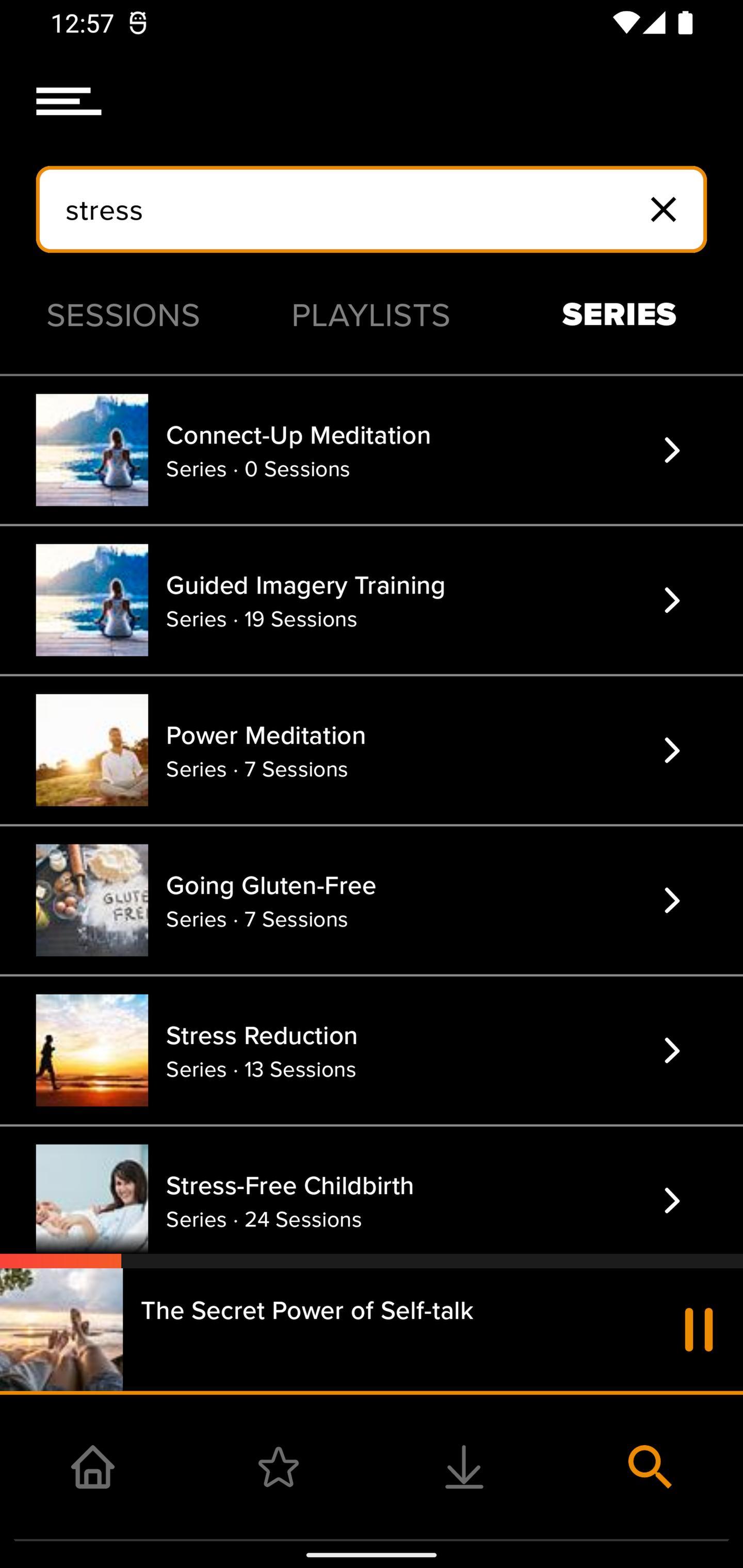Viewport: 743px width, 1568px height.
Task: Tap the search field containing stress
Action: (372, 209)
